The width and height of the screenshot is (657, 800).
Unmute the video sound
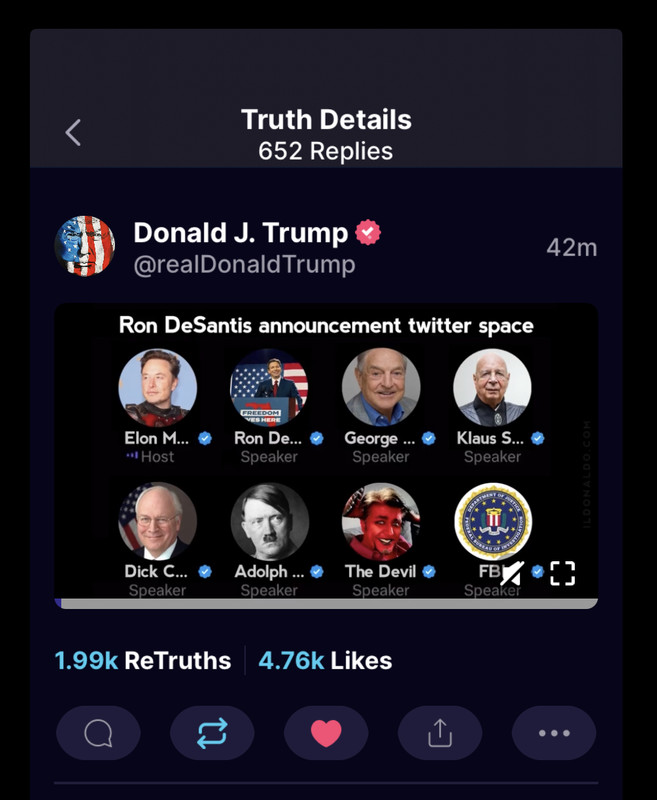(513, 573)
